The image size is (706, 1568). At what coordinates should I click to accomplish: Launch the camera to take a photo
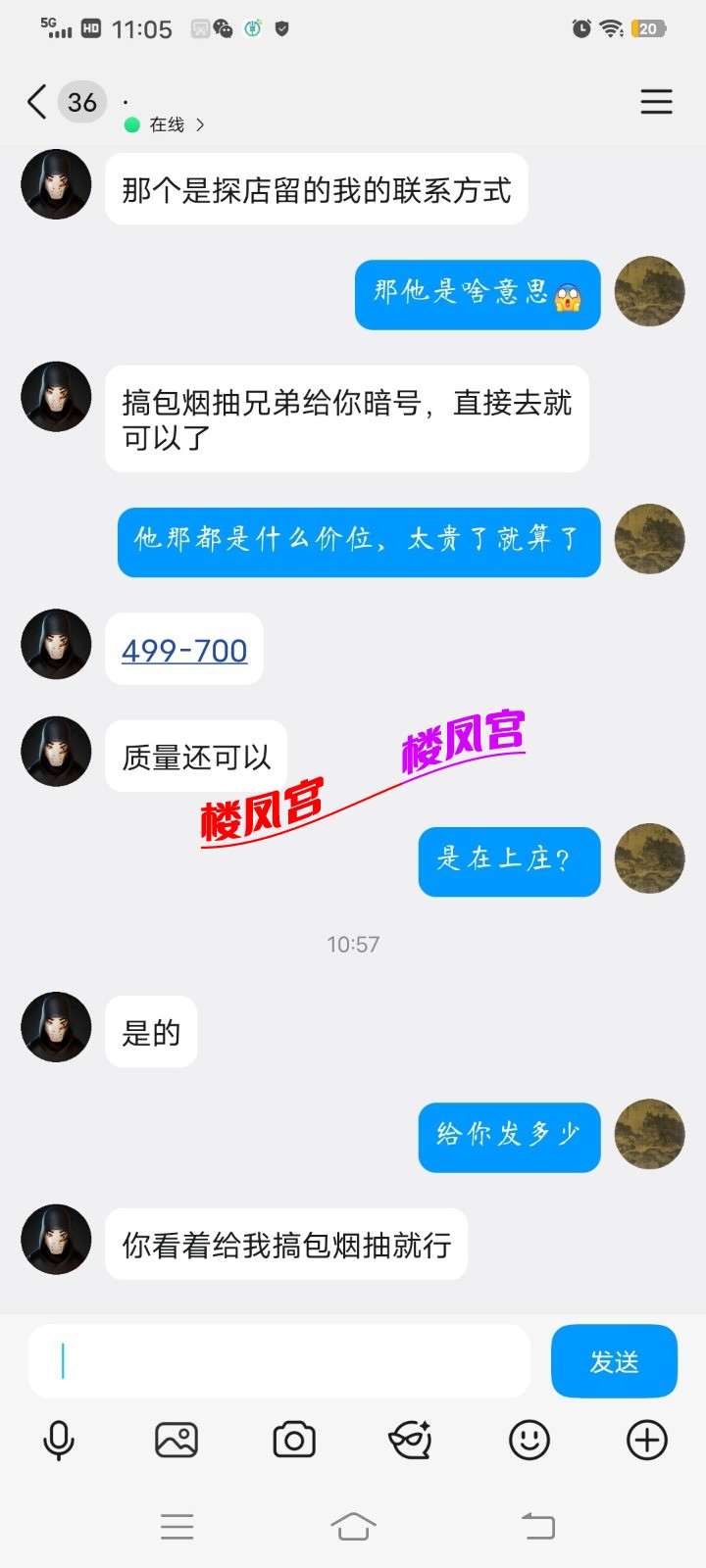(294, 1441)
